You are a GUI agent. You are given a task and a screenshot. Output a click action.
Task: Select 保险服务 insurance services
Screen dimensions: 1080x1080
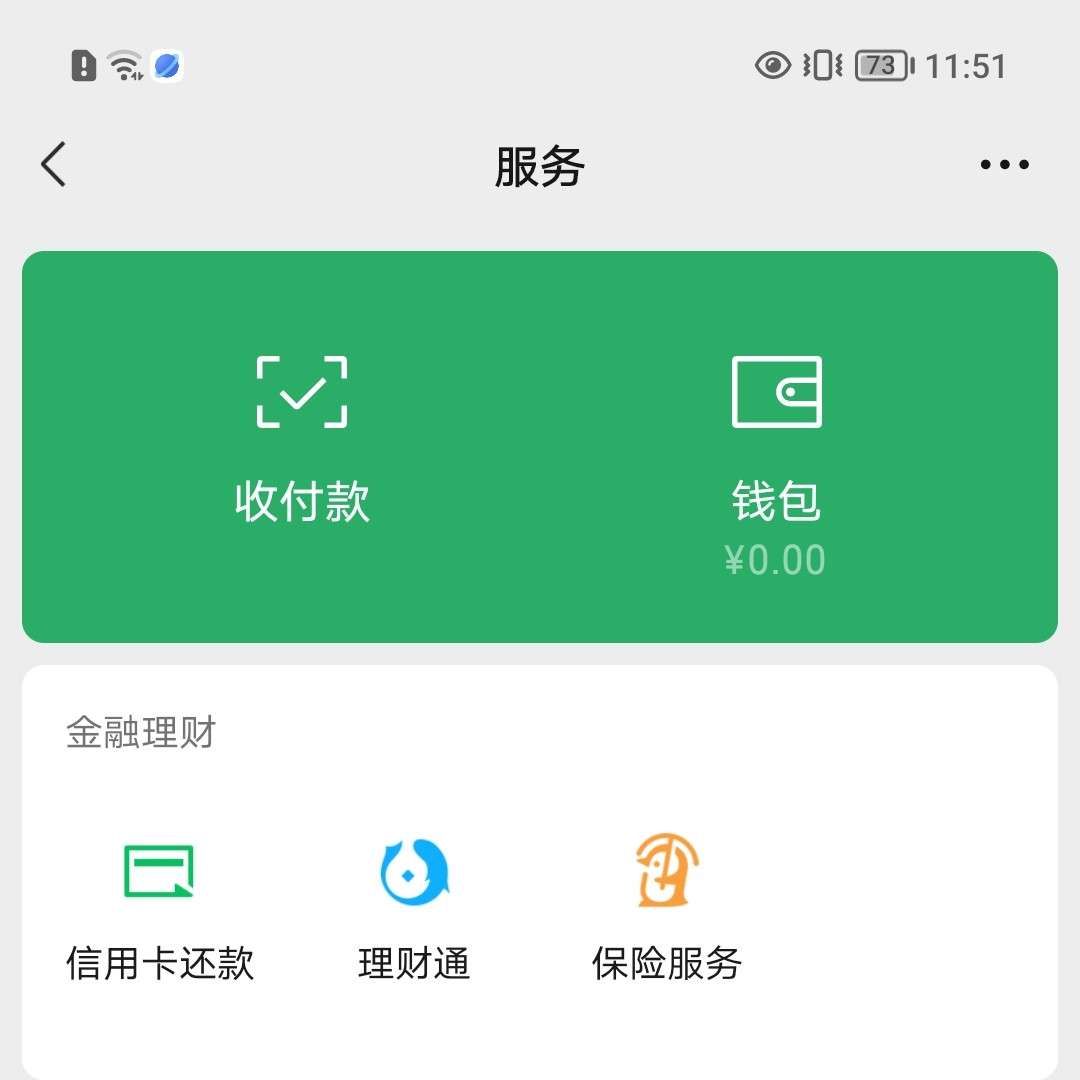[x=667, y=907]
